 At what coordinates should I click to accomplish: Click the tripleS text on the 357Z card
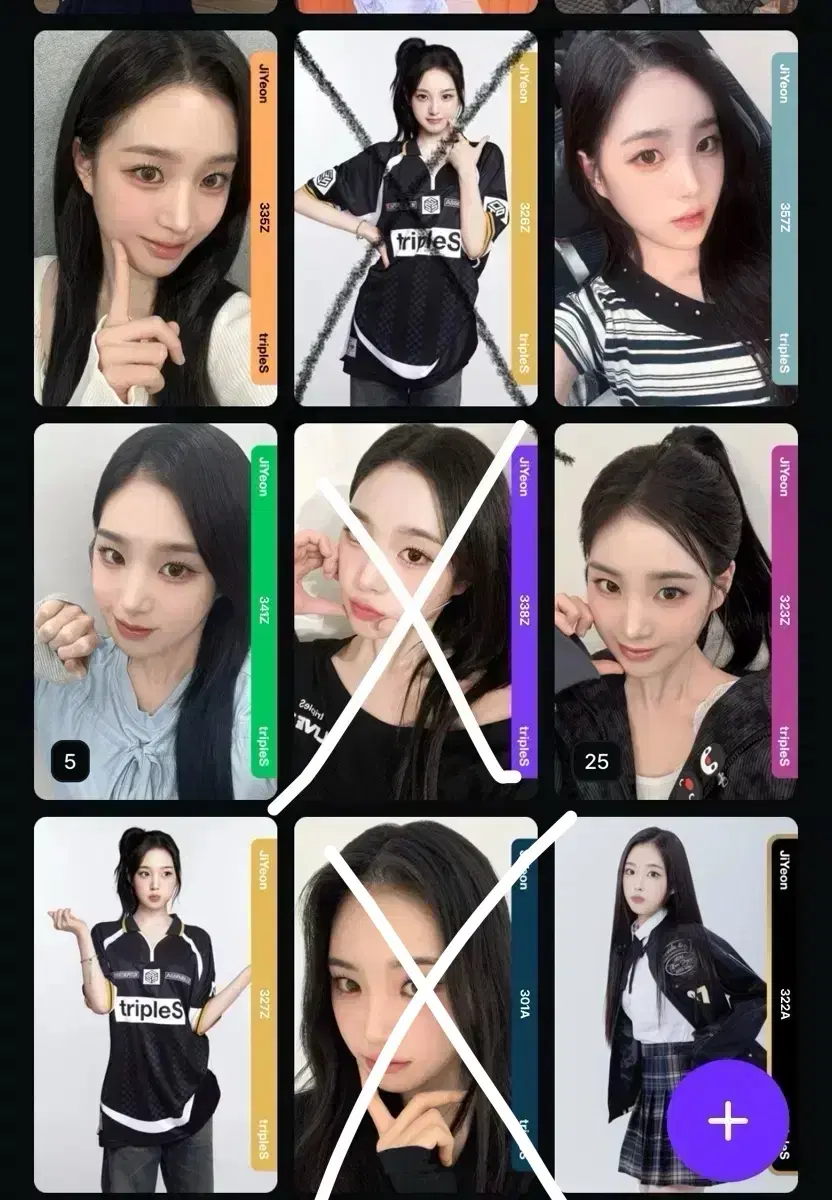785,350
